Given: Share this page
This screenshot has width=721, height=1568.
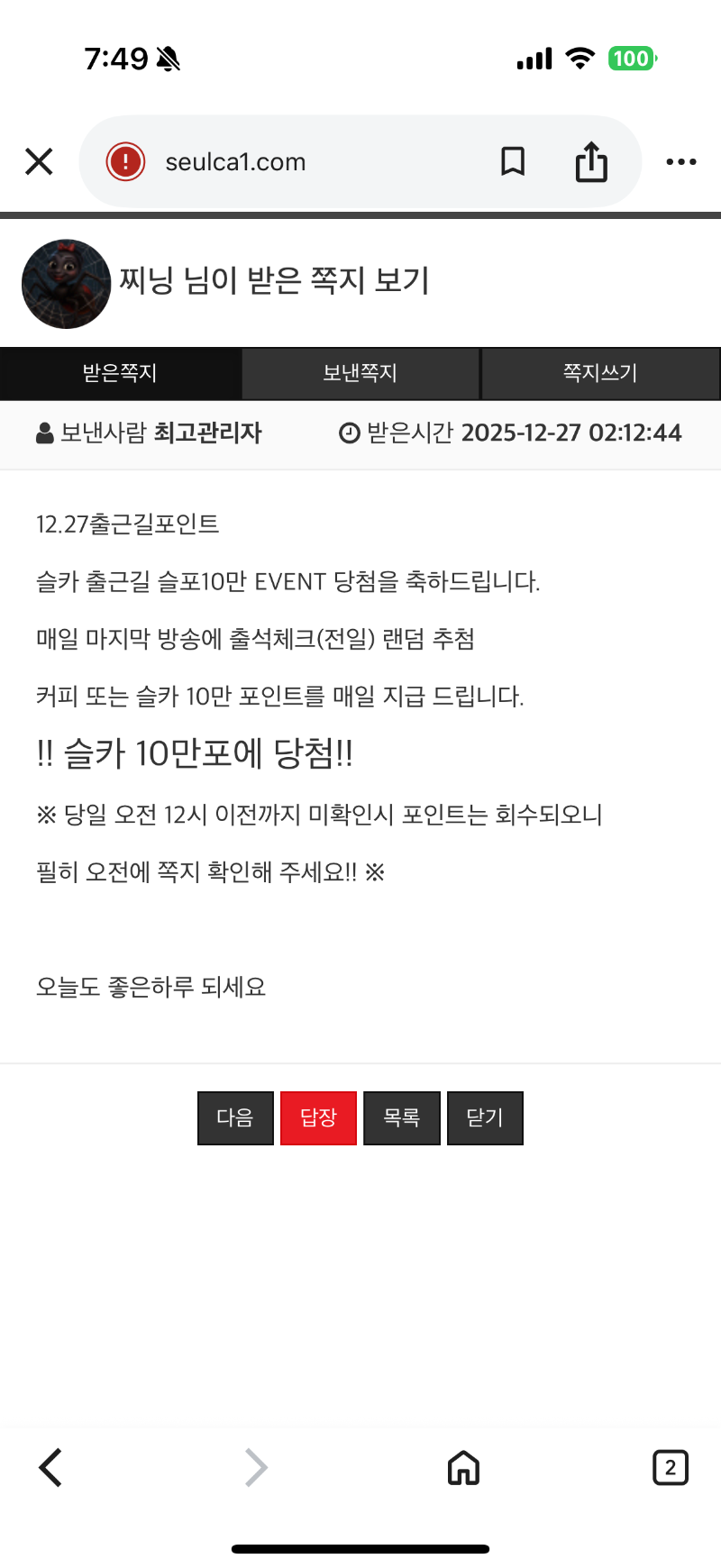Looking at the screenshot, I should (x=591, y=162).
